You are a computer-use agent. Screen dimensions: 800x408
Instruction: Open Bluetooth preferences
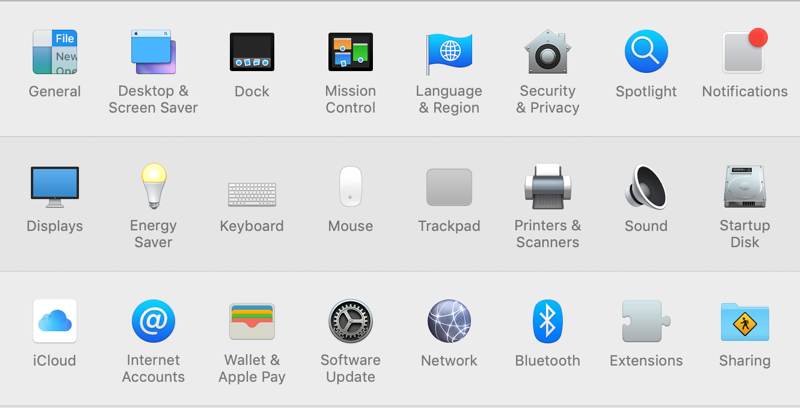point(547,322)
